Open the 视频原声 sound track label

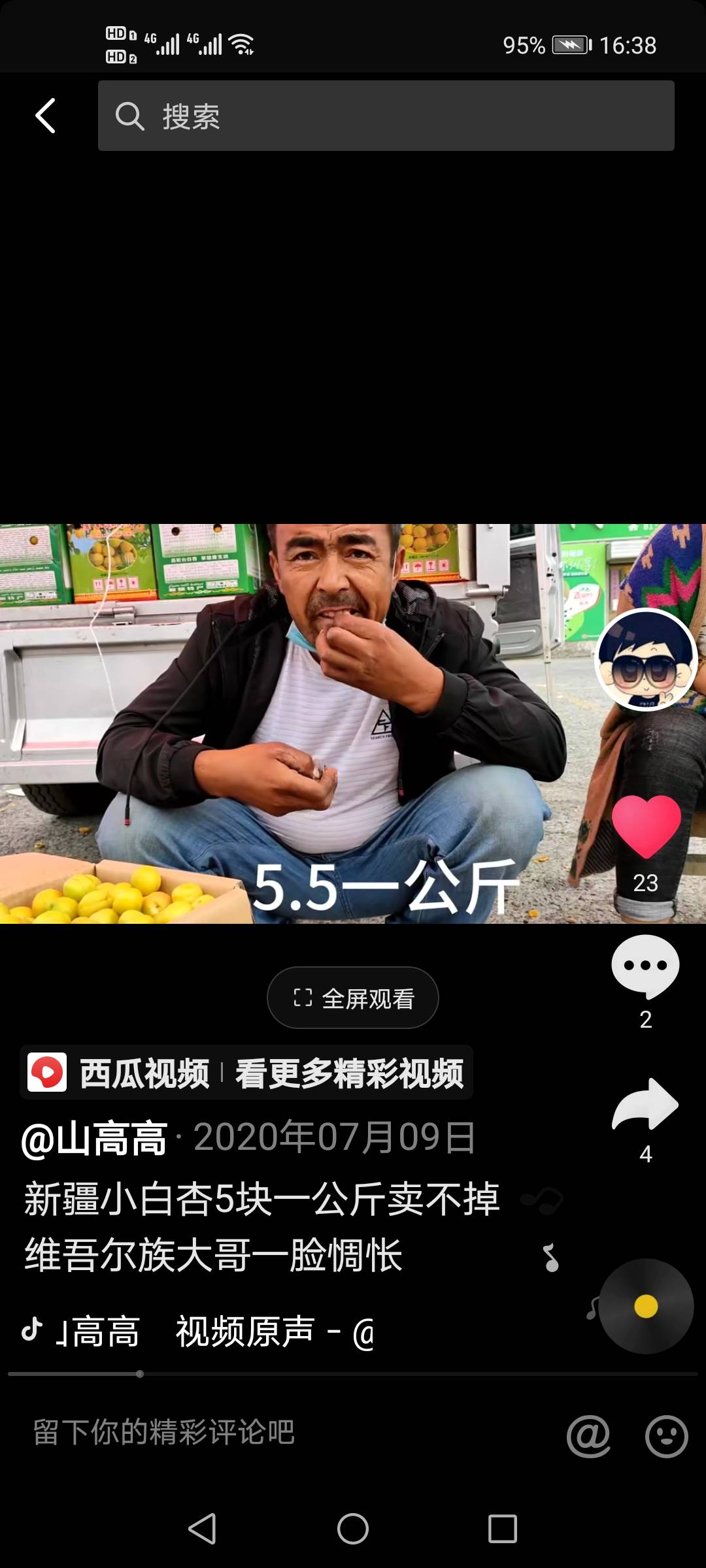(x=245, y=1331)
